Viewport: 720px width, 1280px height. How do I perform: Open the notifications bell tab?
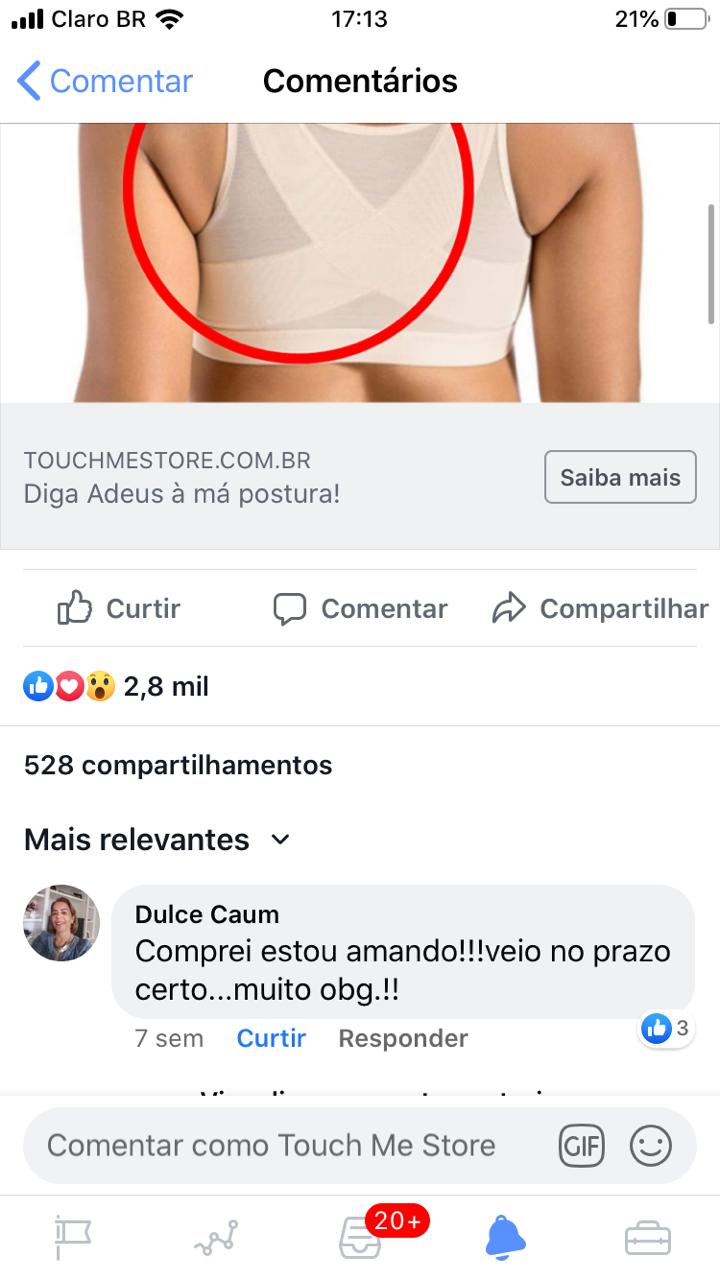[x=505, y=1238]
